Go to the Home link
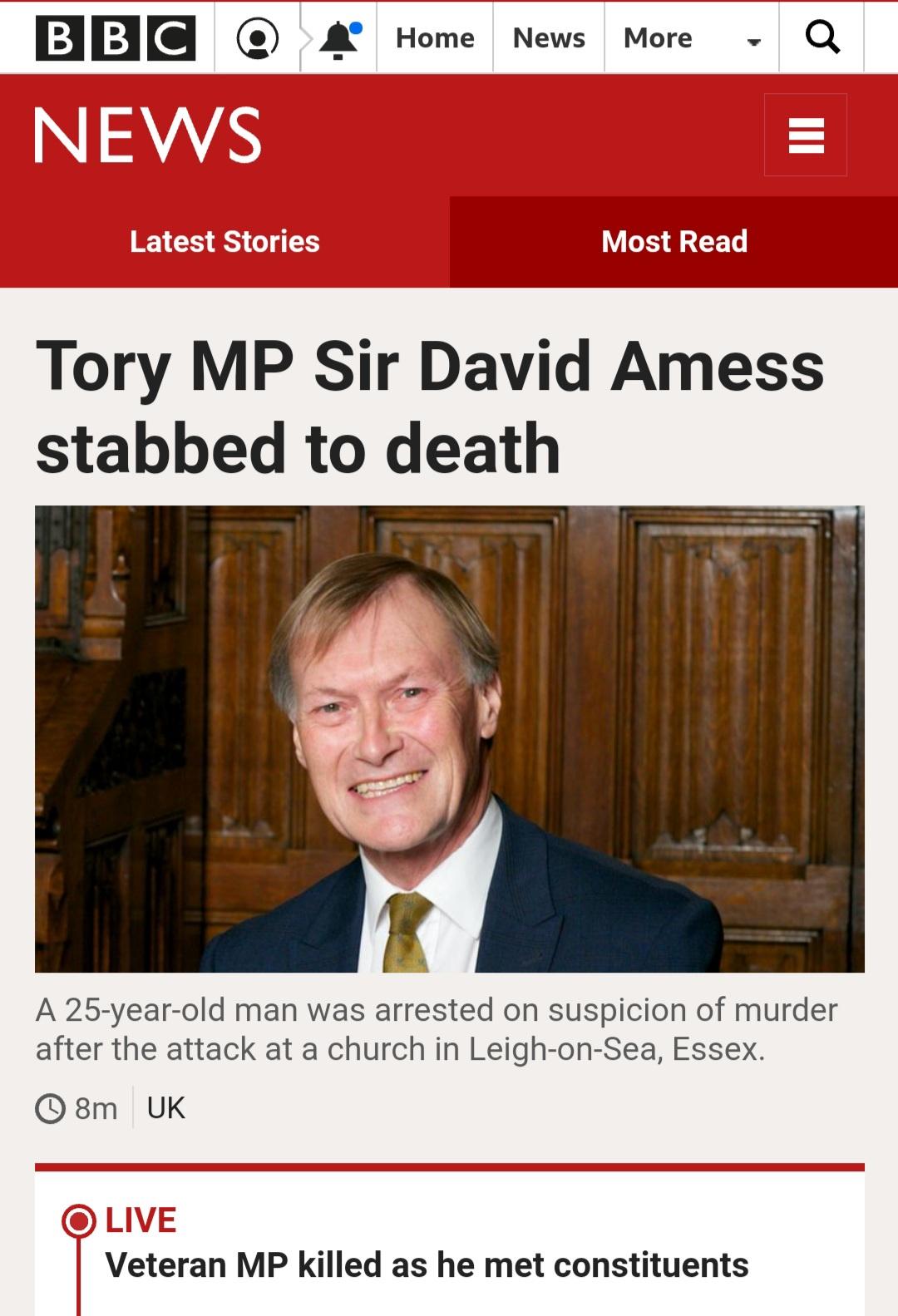Image resolution: width=898 pixels, height=1316 pixels. (435, 38)
